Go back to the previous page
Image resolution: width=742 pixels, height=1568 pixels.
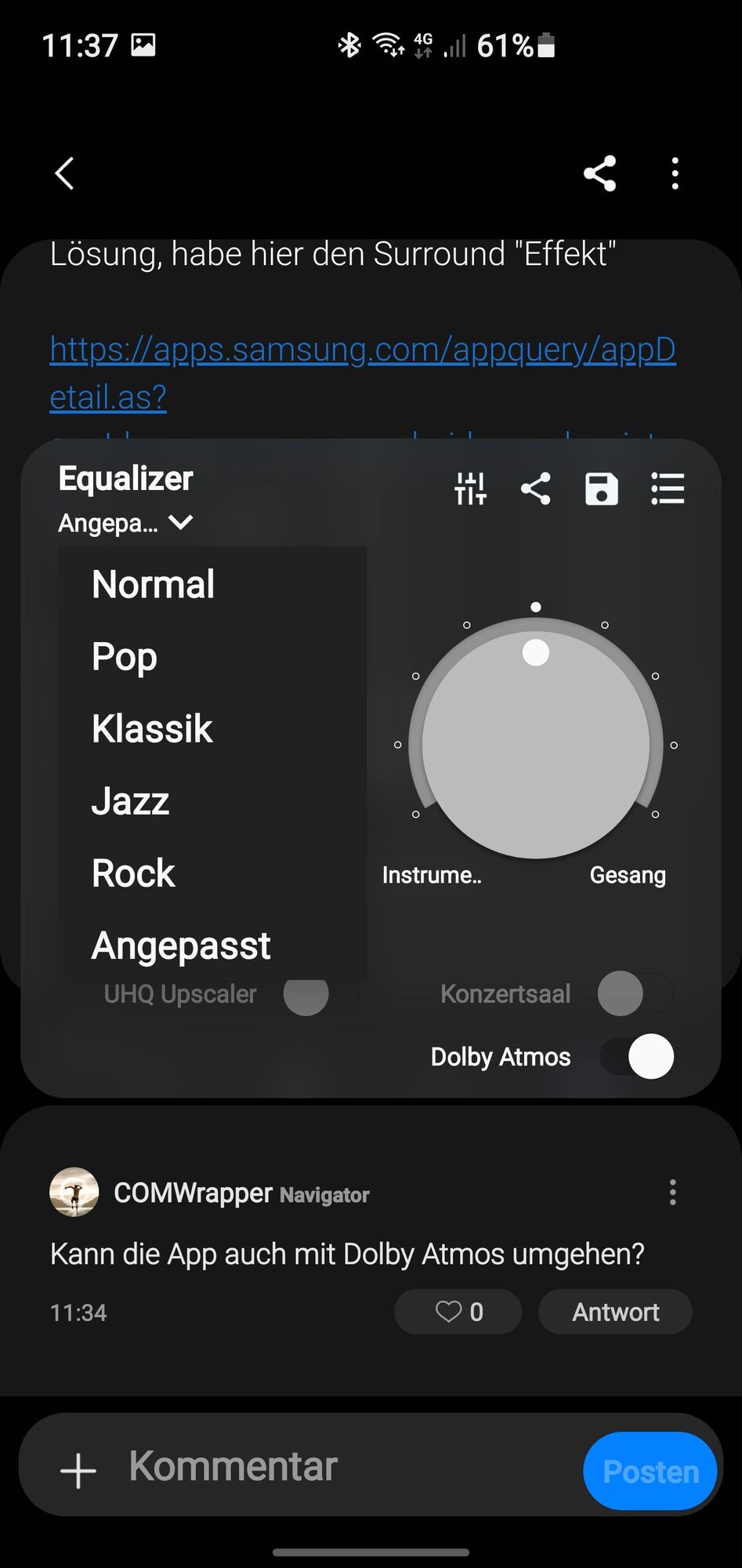click(65, 173)
